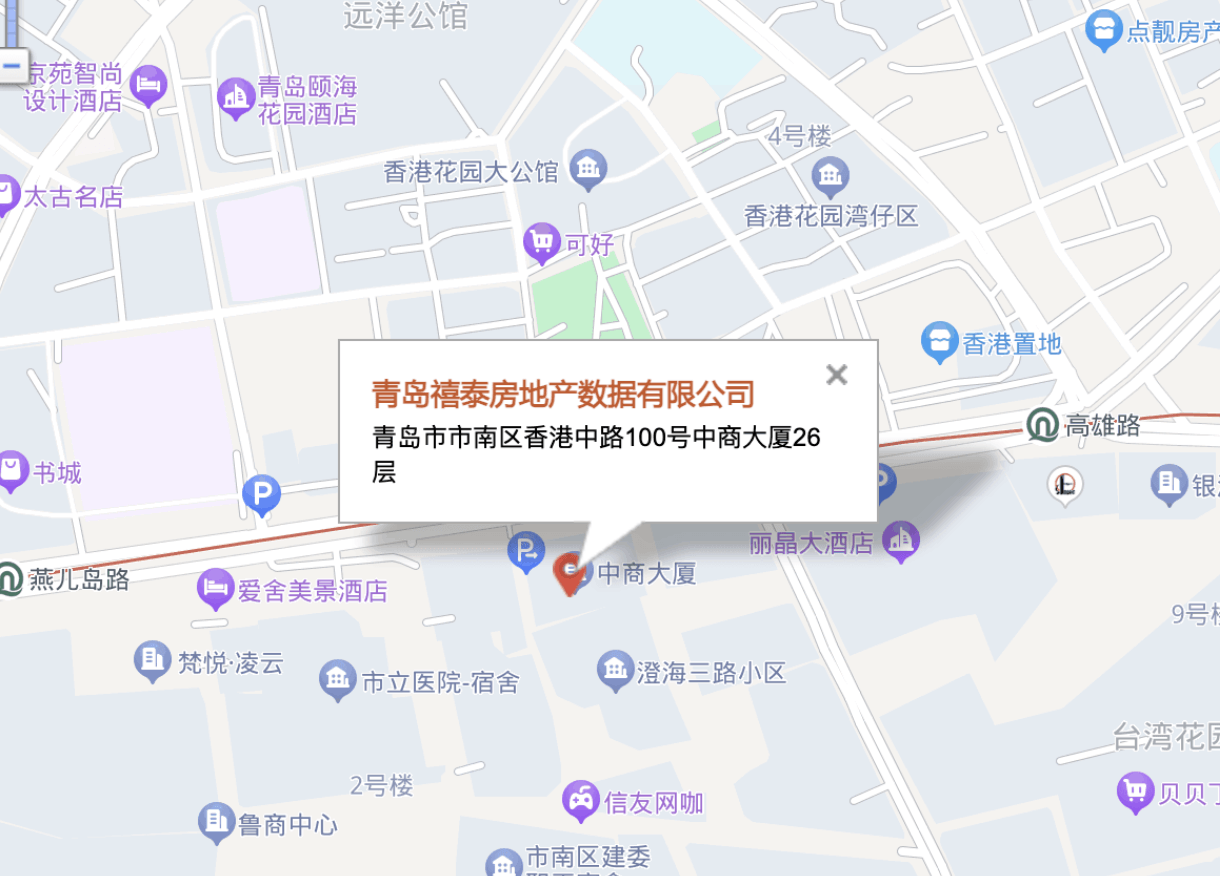Select the 市立医院-宿舍 marker
The height and width of the screenshot is (876, 1220).
(x=338, y=679)
